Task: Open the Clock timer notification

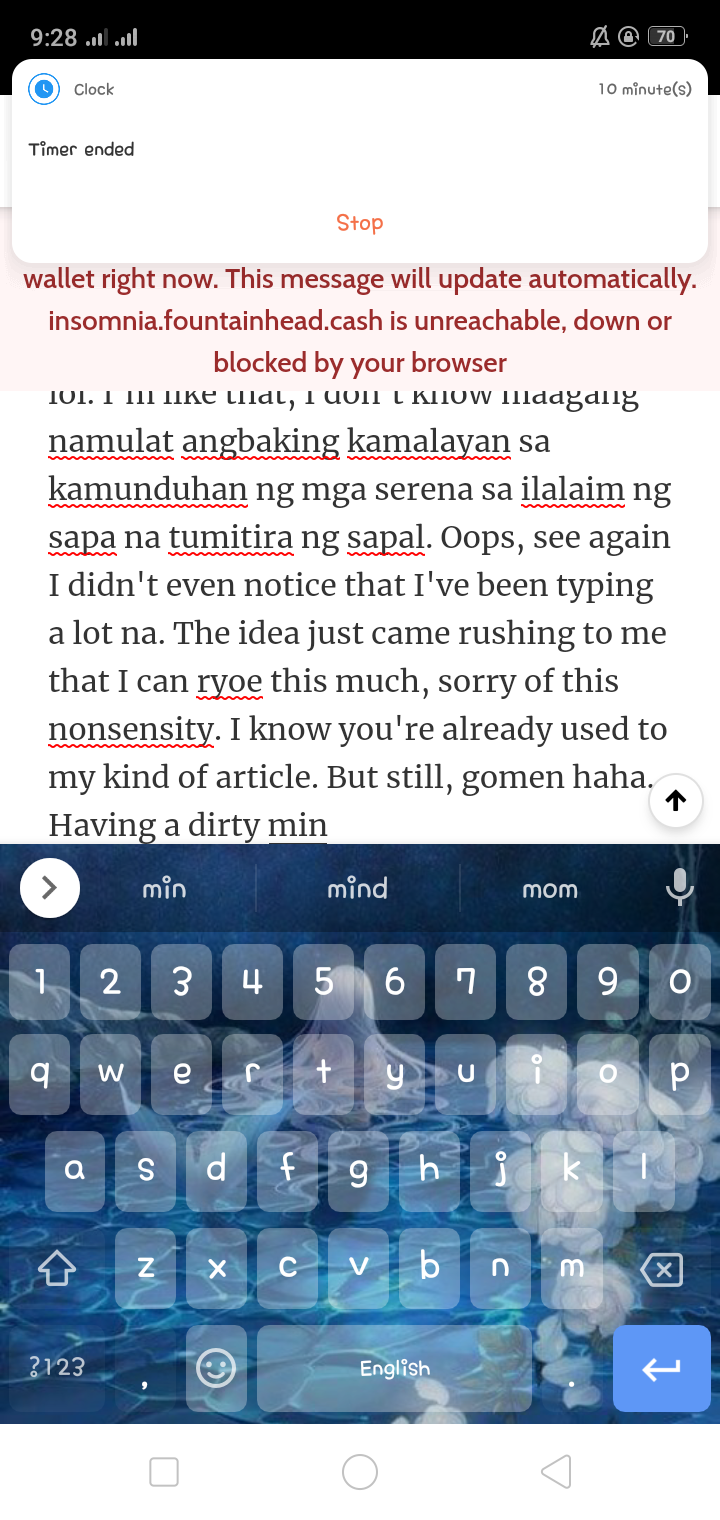Action: click(360, 120)
